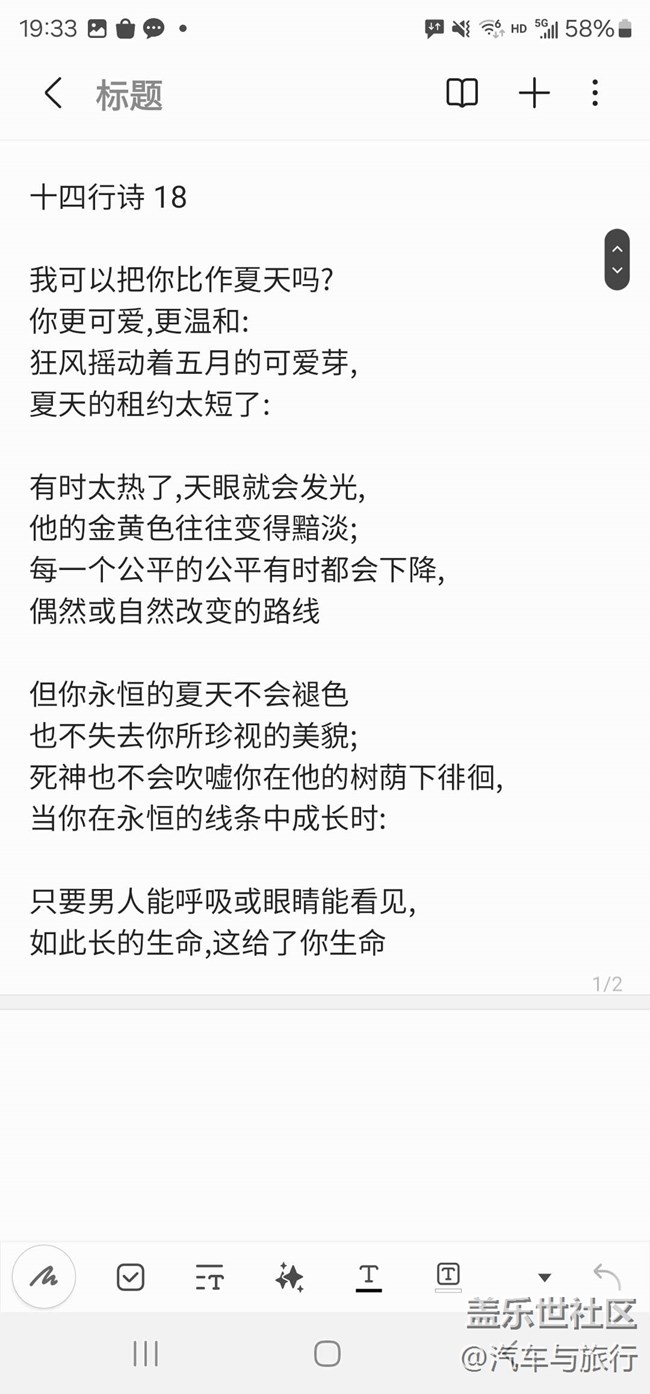Tap the plus icon in the top bar

(534, 94)
